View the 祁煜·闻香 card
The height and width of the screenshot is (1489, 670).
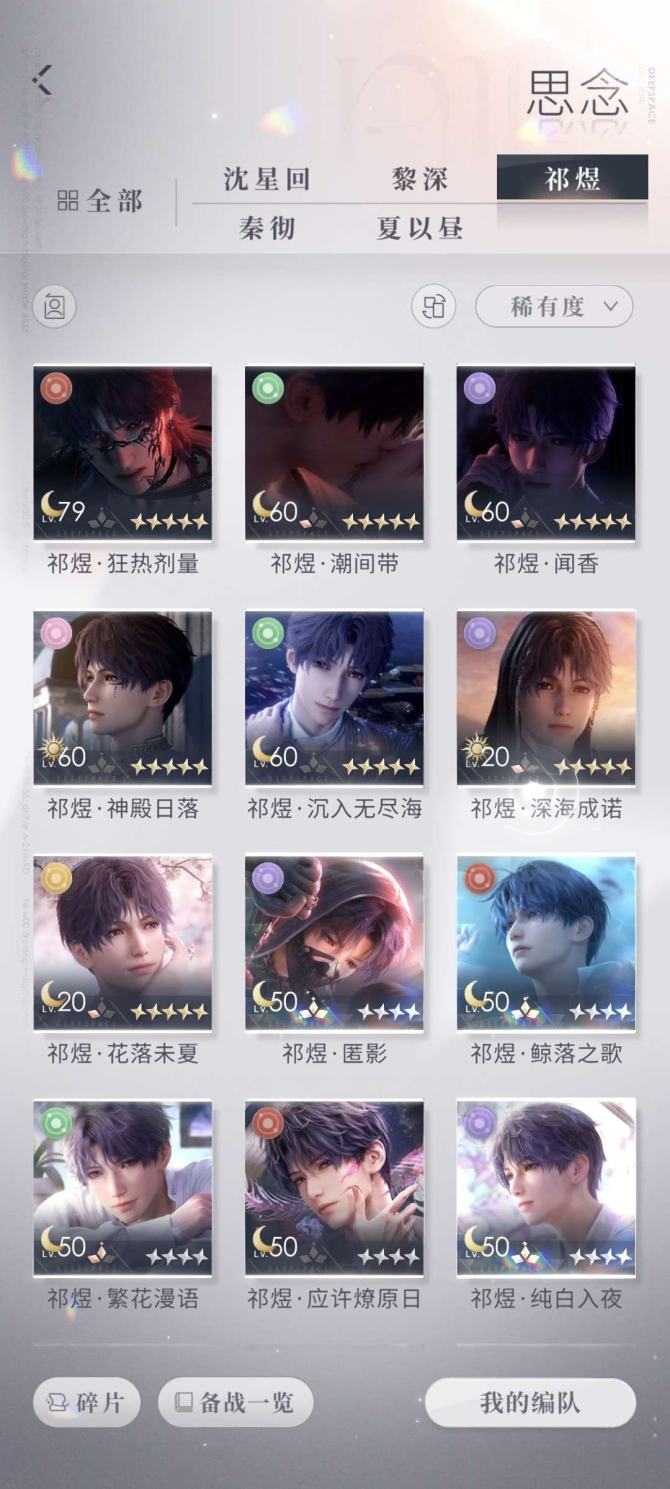point(546,453)
